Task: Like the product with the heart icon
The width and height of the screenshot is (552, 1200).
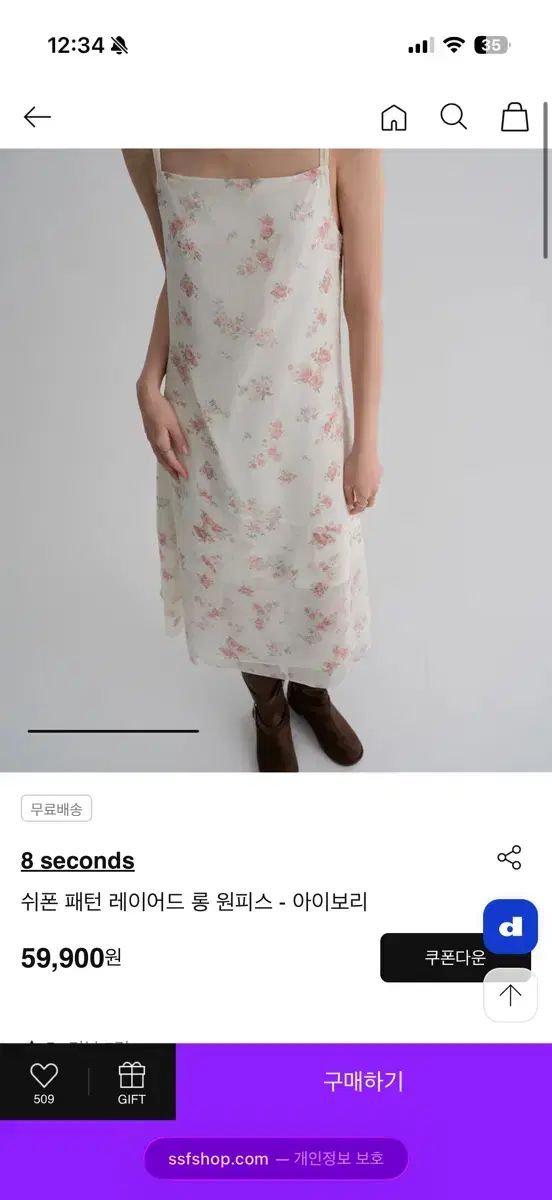Action: coord(44,1082)
